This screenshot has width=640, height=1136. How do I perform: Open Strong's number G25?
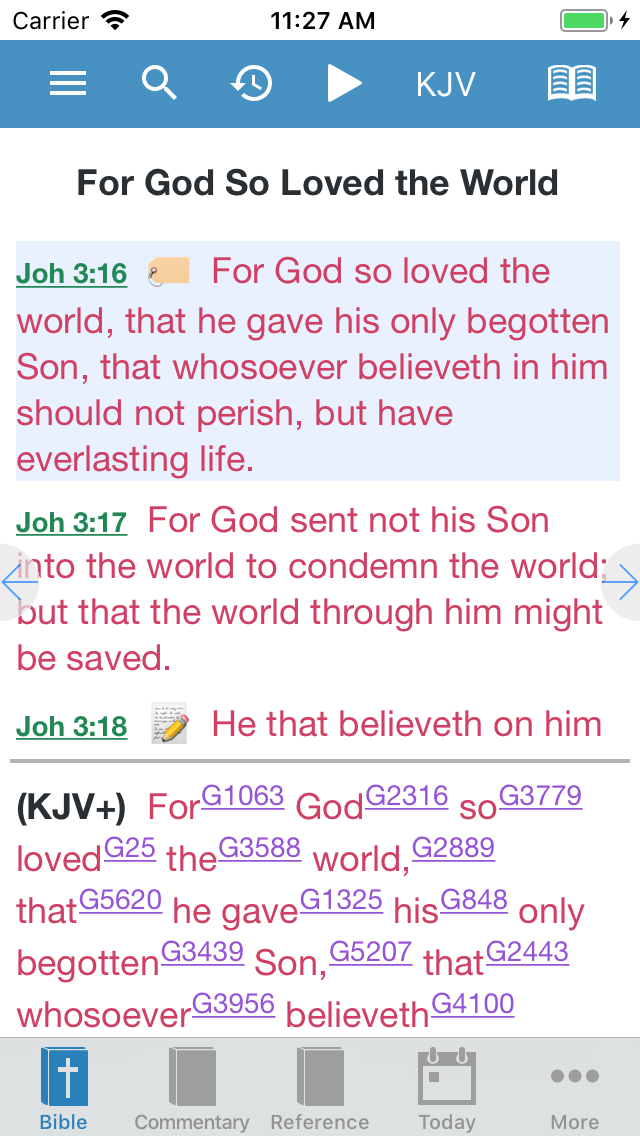(130, 848)
